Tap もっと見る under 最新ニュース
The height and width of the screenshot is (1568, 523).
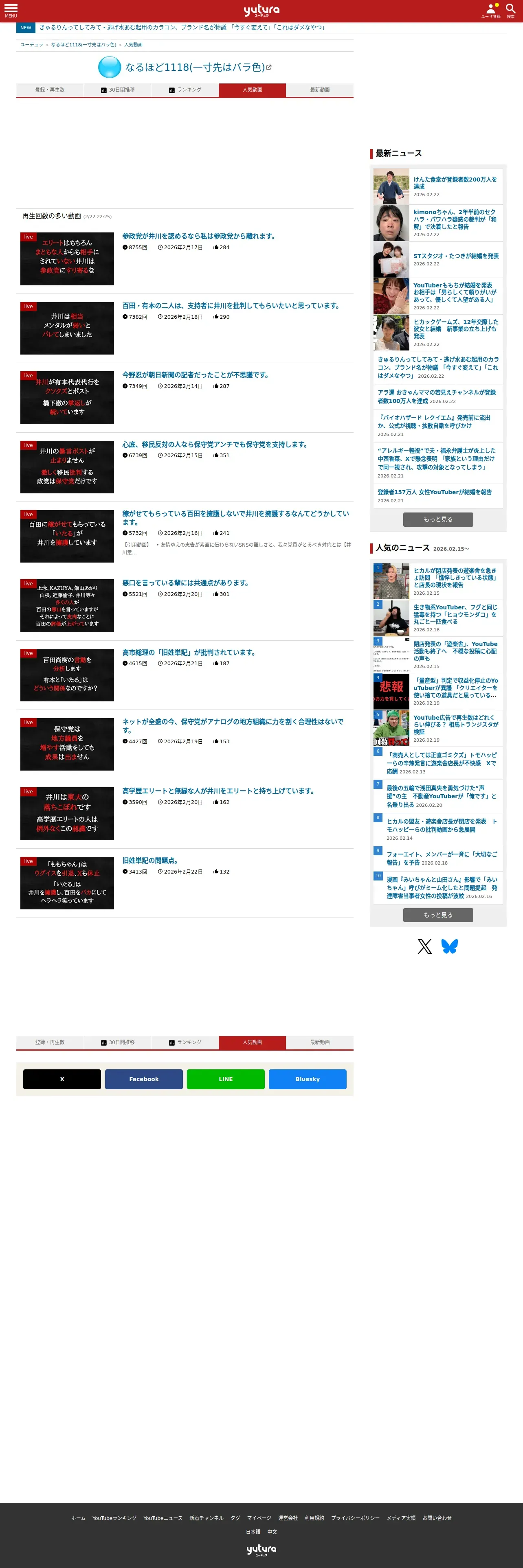click(438, 519)
